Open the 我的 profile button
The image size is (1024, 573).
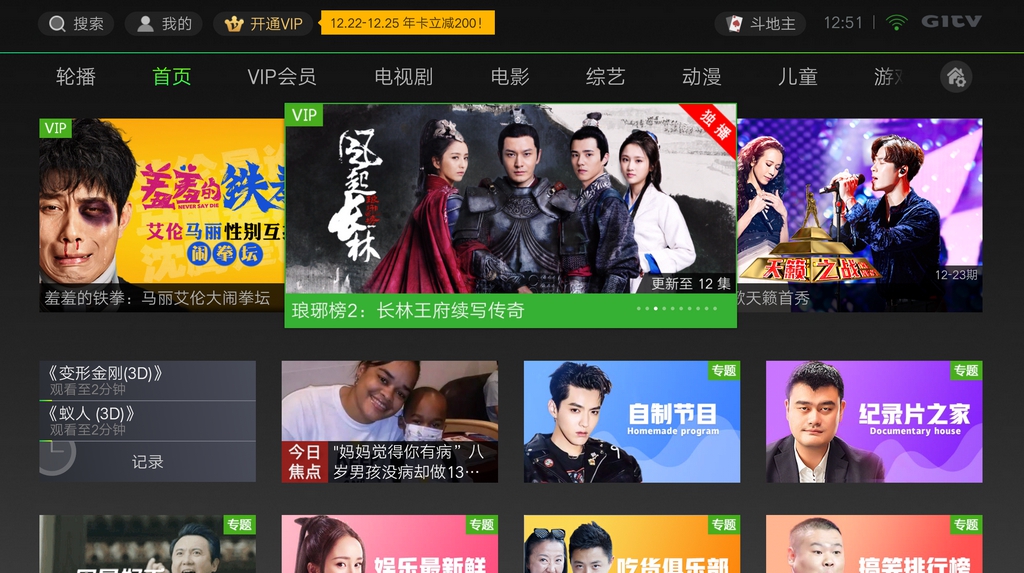[x=165, y=23]
